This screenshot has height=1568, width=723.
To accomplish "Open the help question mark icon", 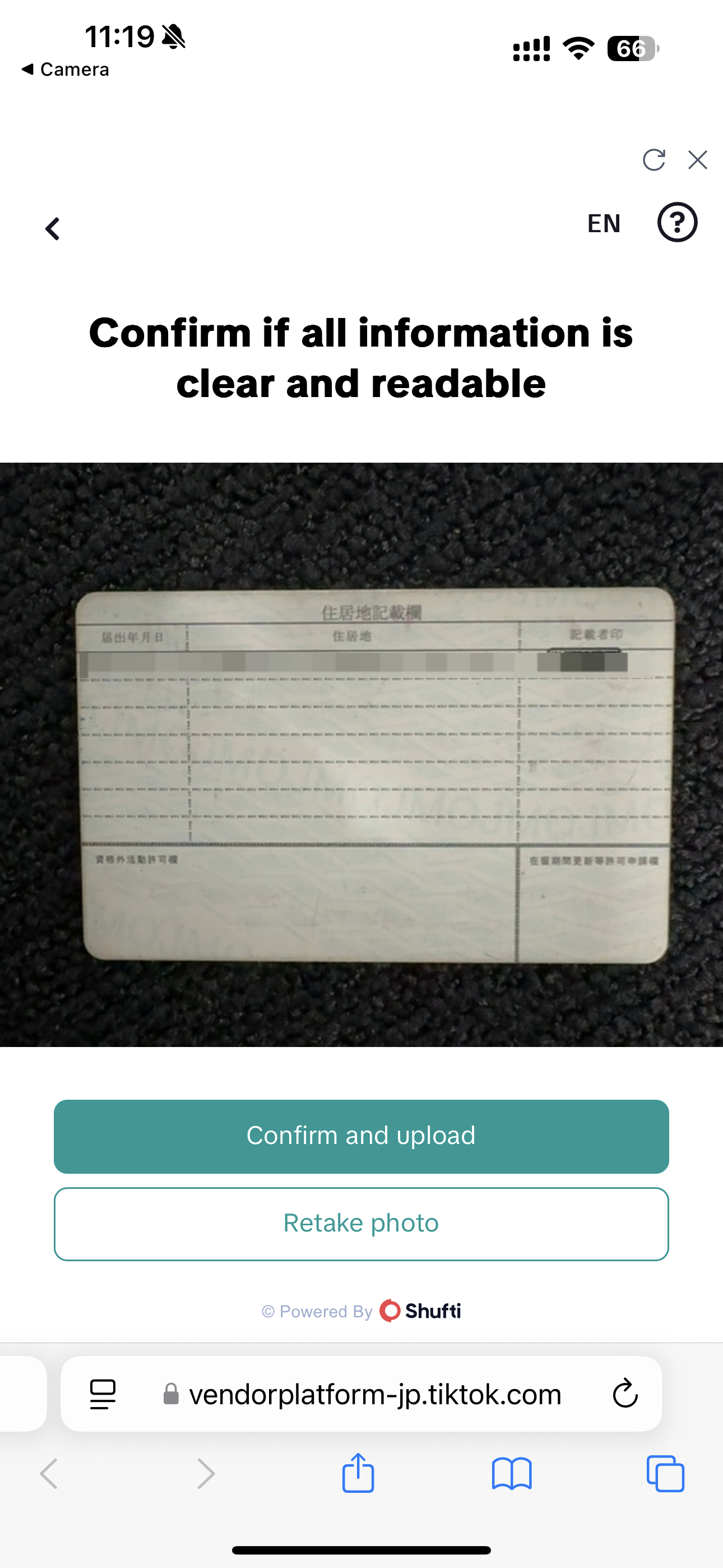I will [676, 222].
